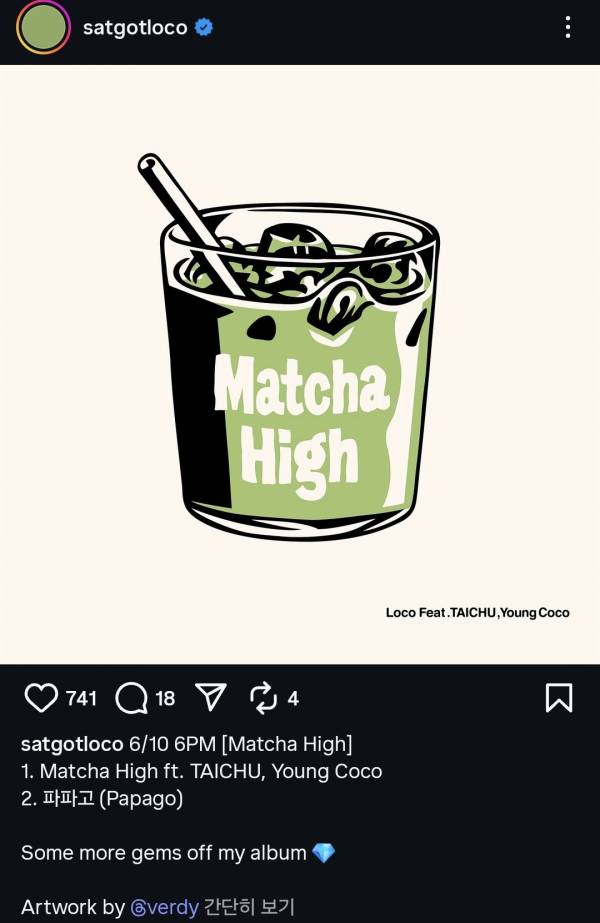600x923 pixels.
Task: Open the three-dot overflow menu
Action: click(x=568, y=28)
